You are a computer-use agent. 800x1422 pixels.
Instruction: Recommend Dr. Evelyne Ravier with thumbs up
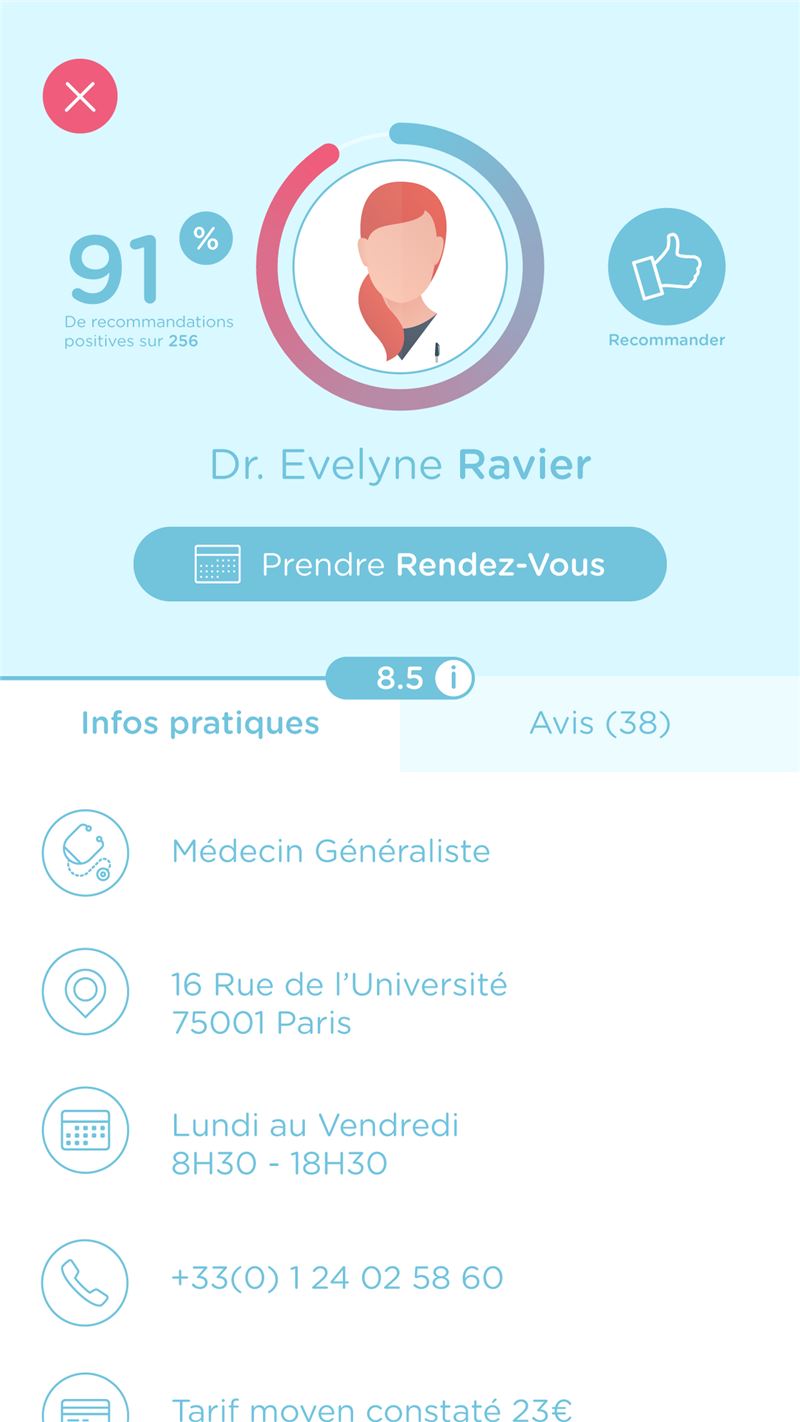(x=667, y=267)
